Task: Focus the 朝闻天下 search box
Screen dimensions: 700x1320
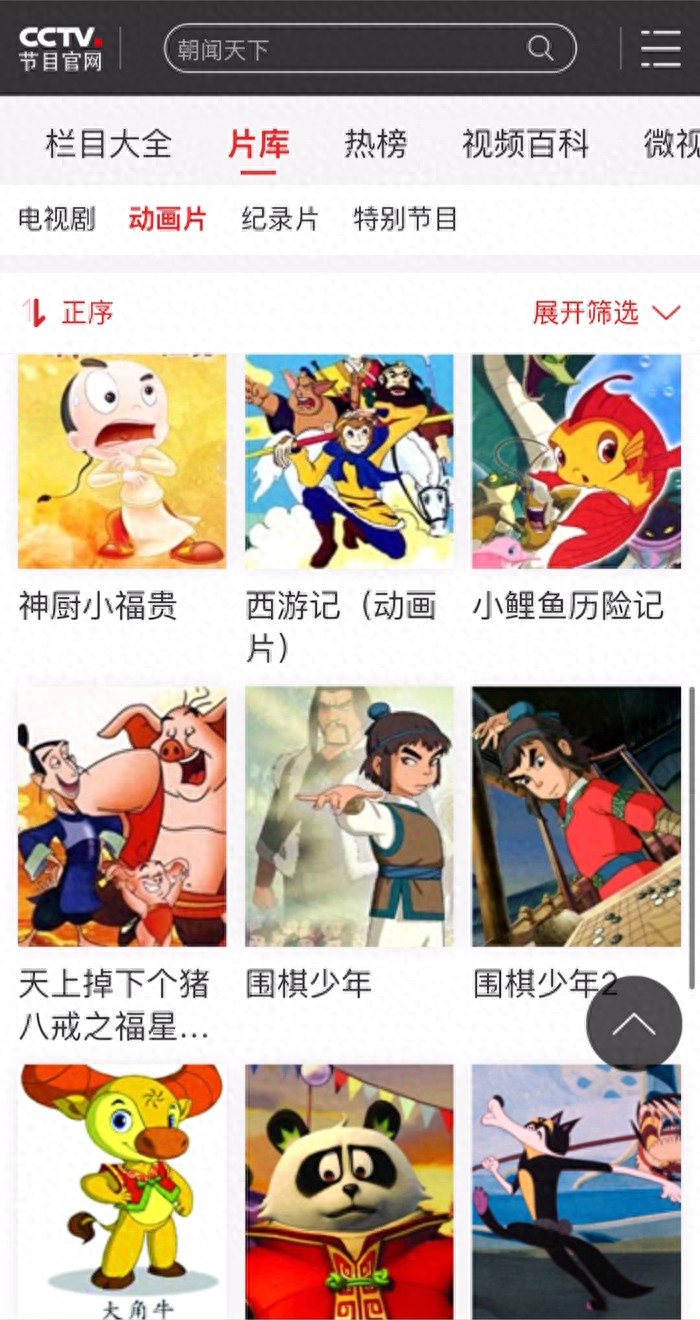Action: pos(340,48)
